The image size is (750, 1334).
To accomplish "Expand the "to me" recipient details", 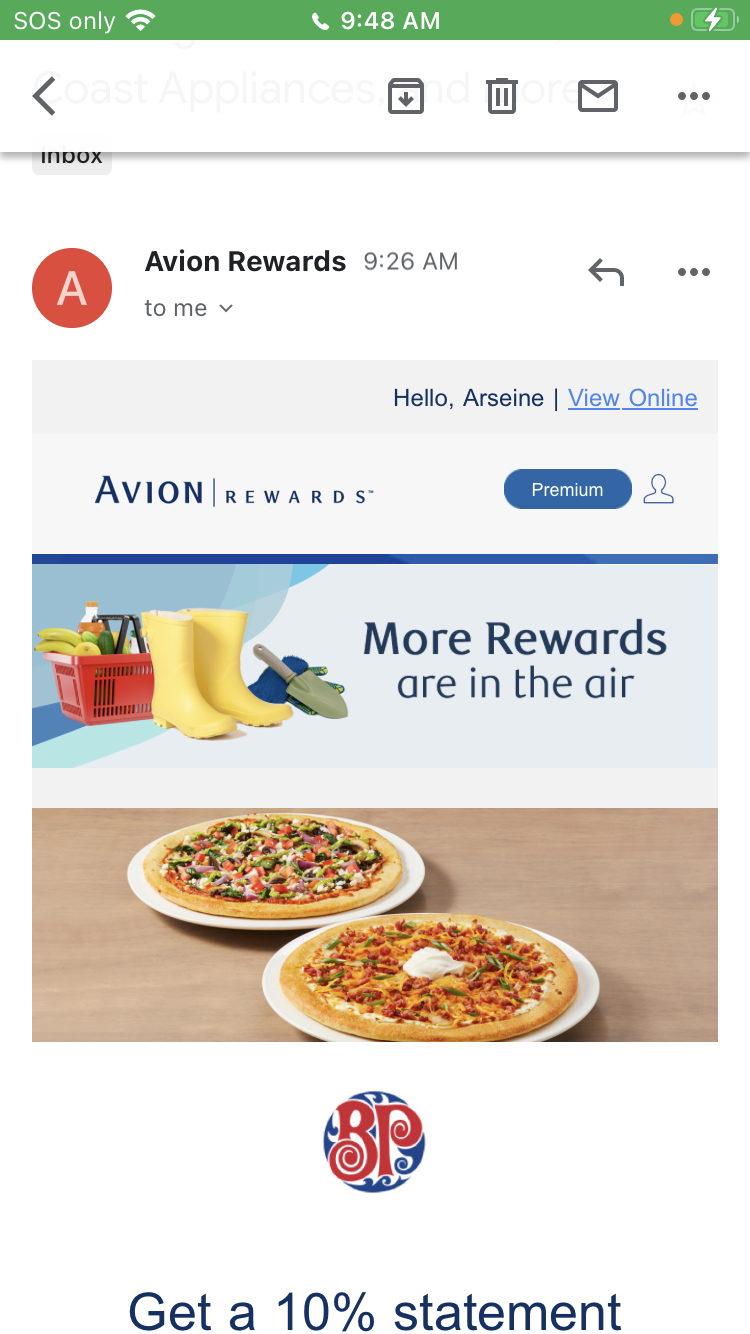I will point(188,308).
